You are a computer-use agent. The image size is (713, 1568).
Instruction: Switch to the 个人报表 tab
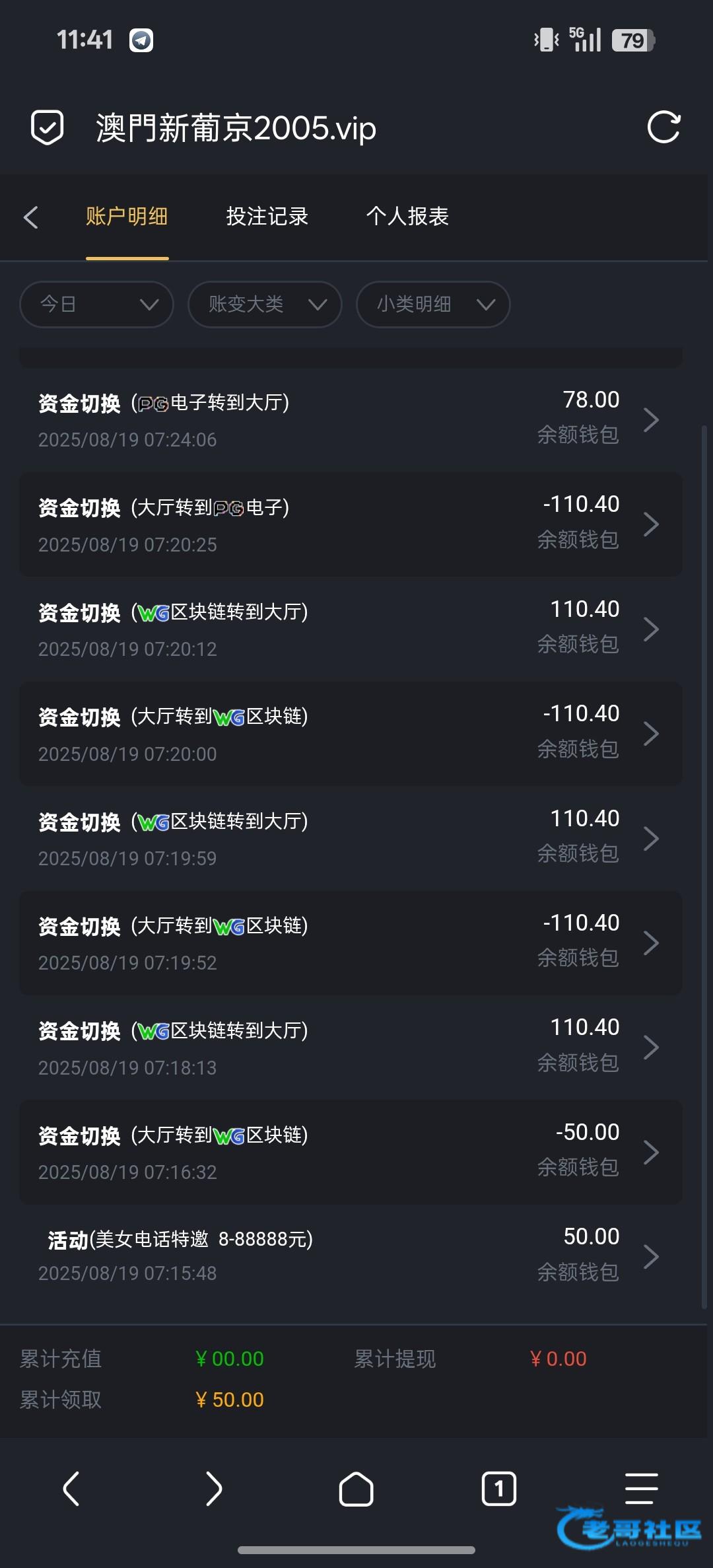click(x=407, y=217)
